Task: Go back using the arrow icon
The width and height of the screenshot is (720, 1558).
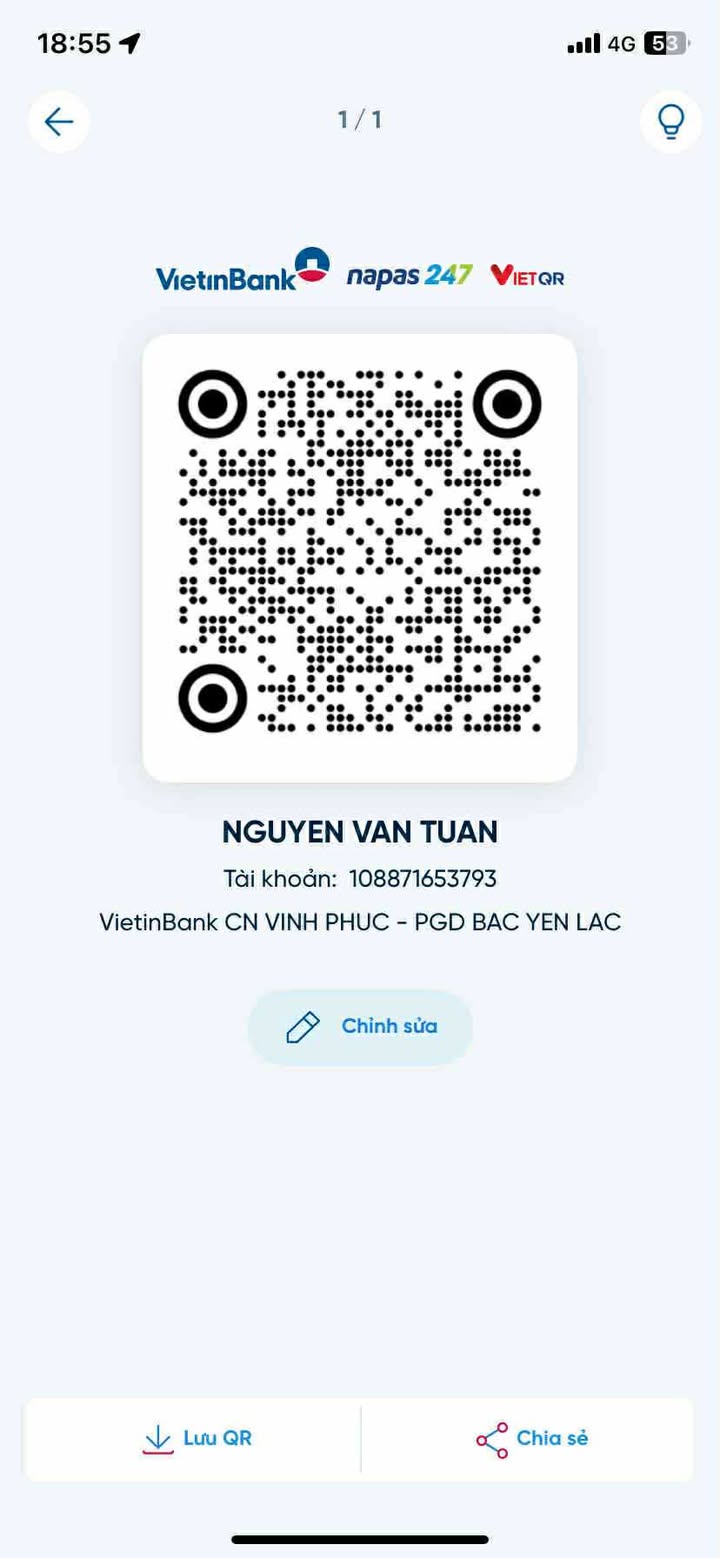Action: pos(59,122)
